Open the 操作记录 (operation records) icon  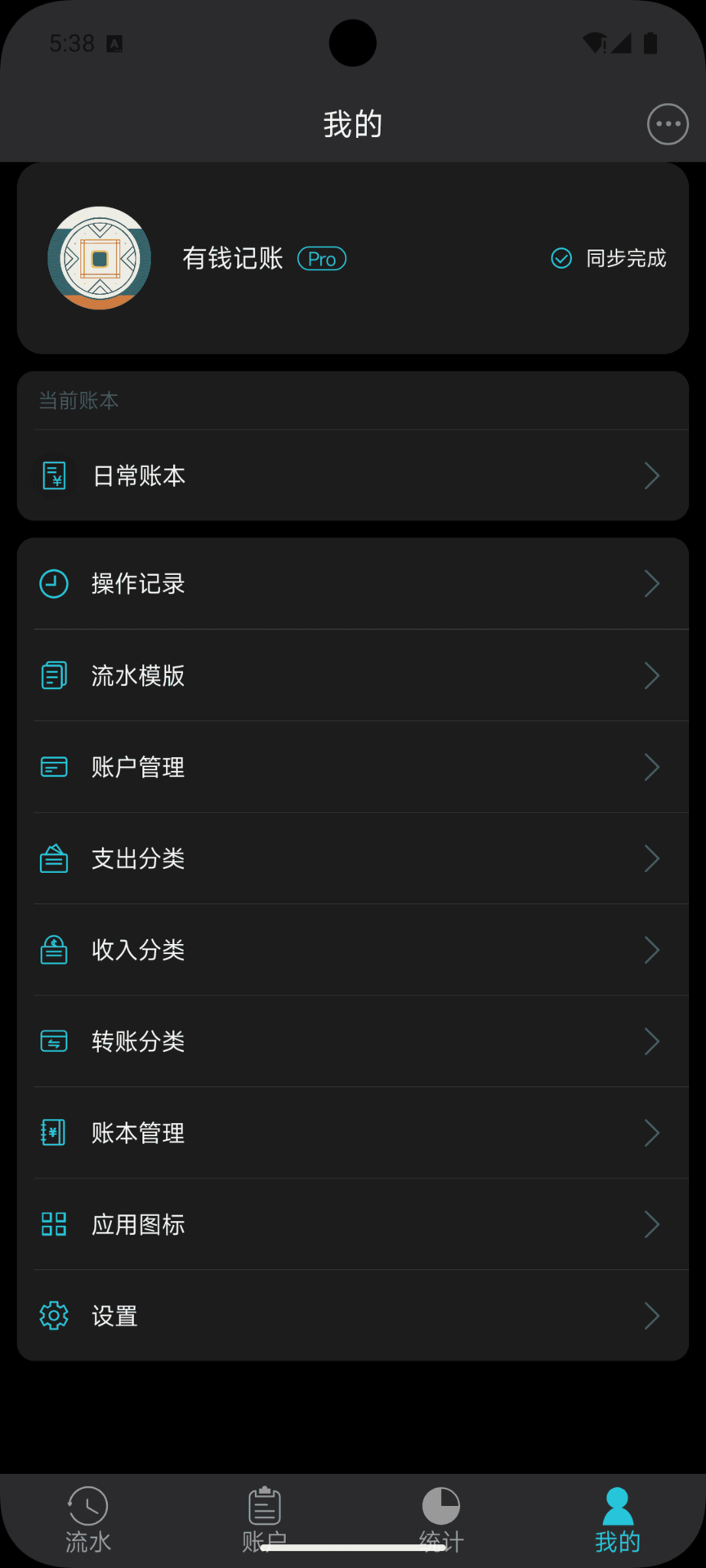click(53, 583)
